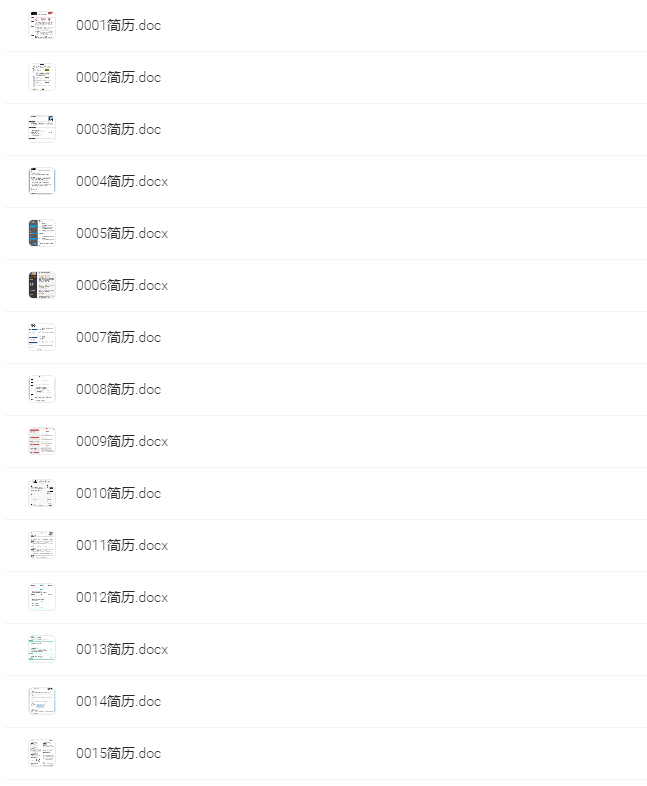Open the file 0007简历.doc

pos(118,337)
